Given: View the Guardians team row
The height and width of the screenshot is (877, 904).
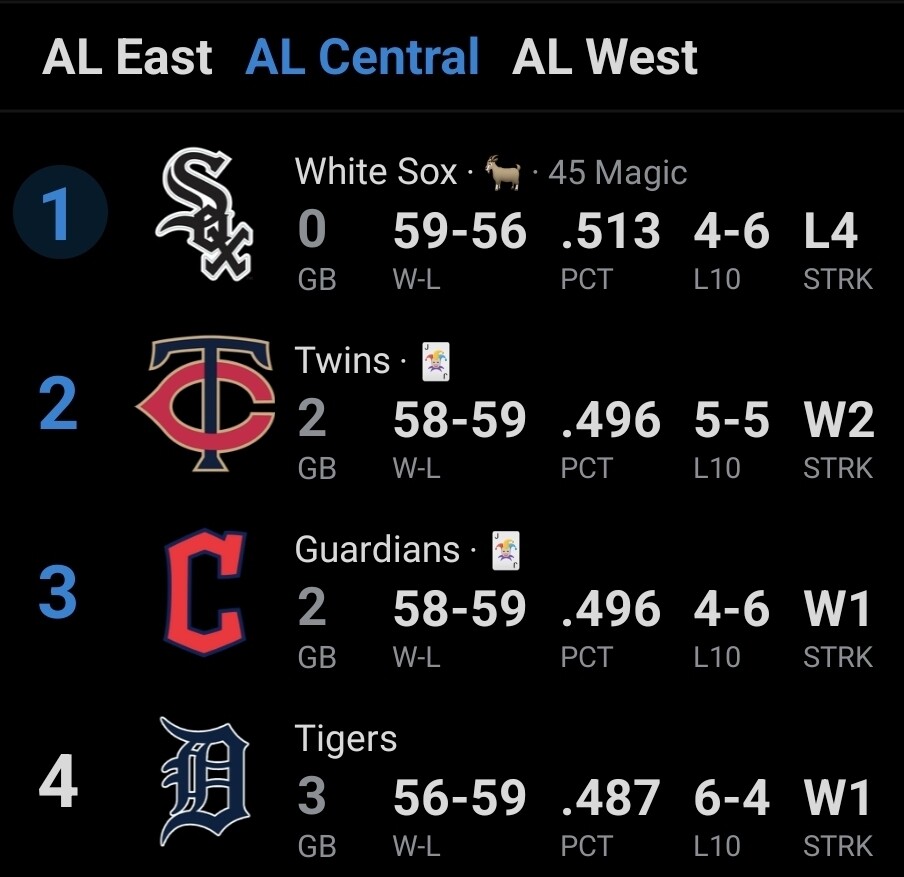Looking at the screenshot, I should (x=452, y=593).
